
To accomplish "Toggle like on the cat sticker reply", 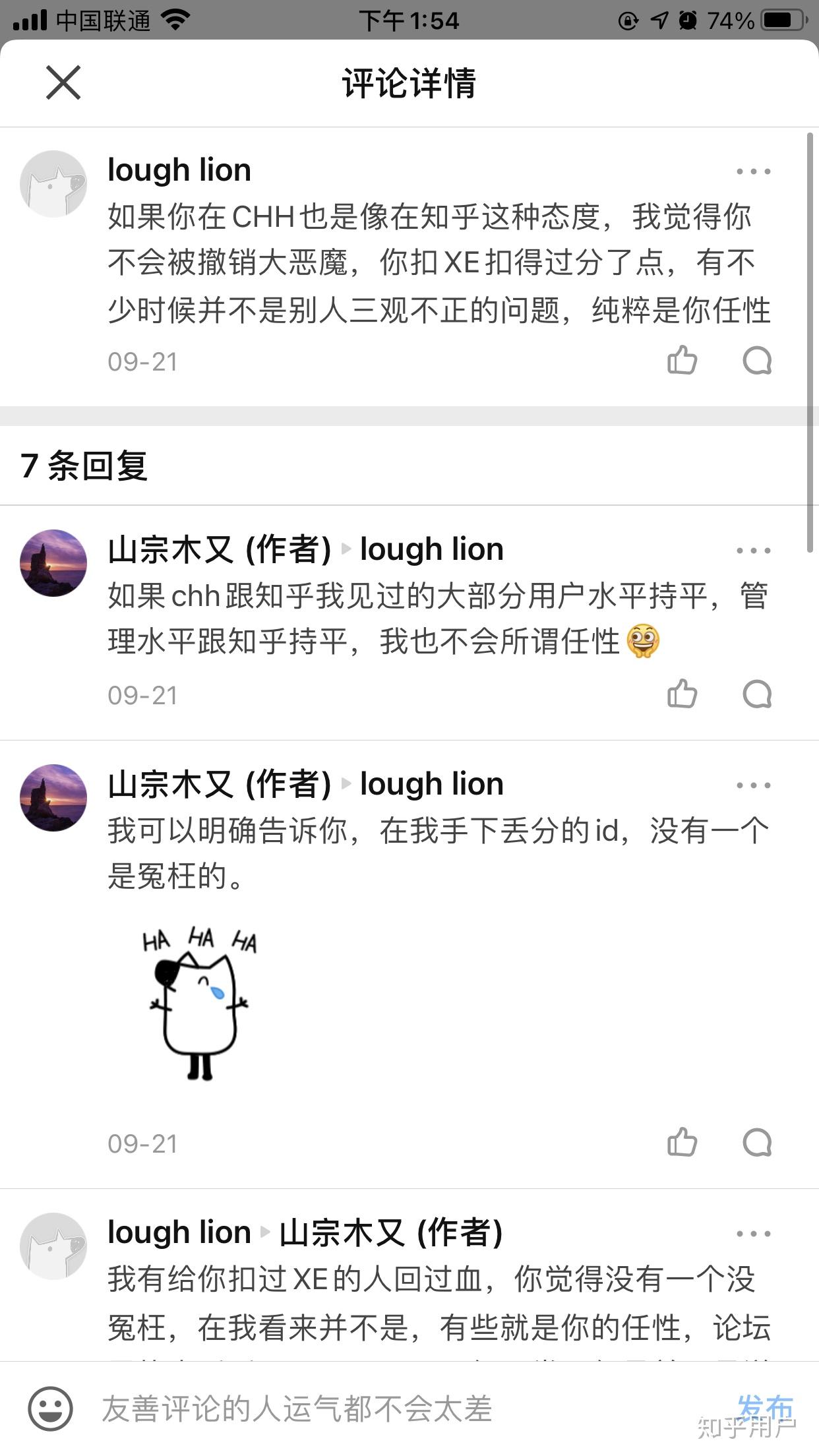I will coord(683,1142).
